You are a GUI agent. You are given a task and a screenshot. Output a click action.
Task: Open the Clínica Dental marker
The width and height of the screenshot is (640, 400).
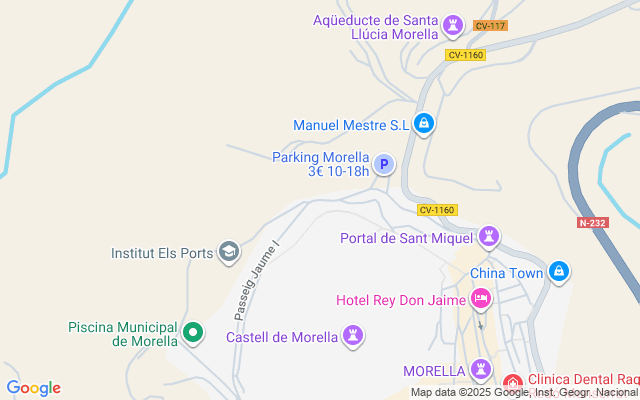[513, 384]
